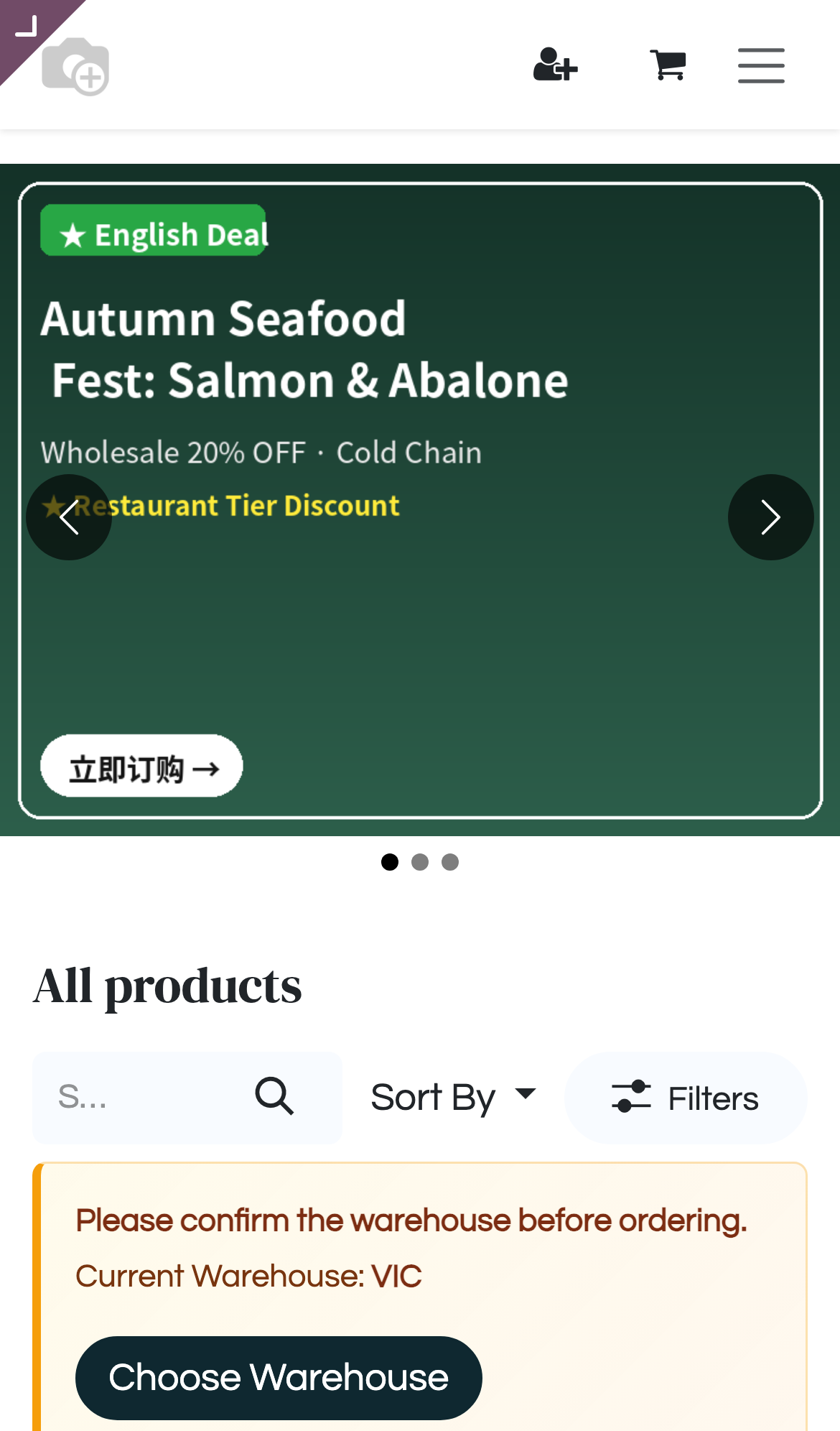Jump to the second carousel dot
This screenshot has height=1431, width=840.
420,862
